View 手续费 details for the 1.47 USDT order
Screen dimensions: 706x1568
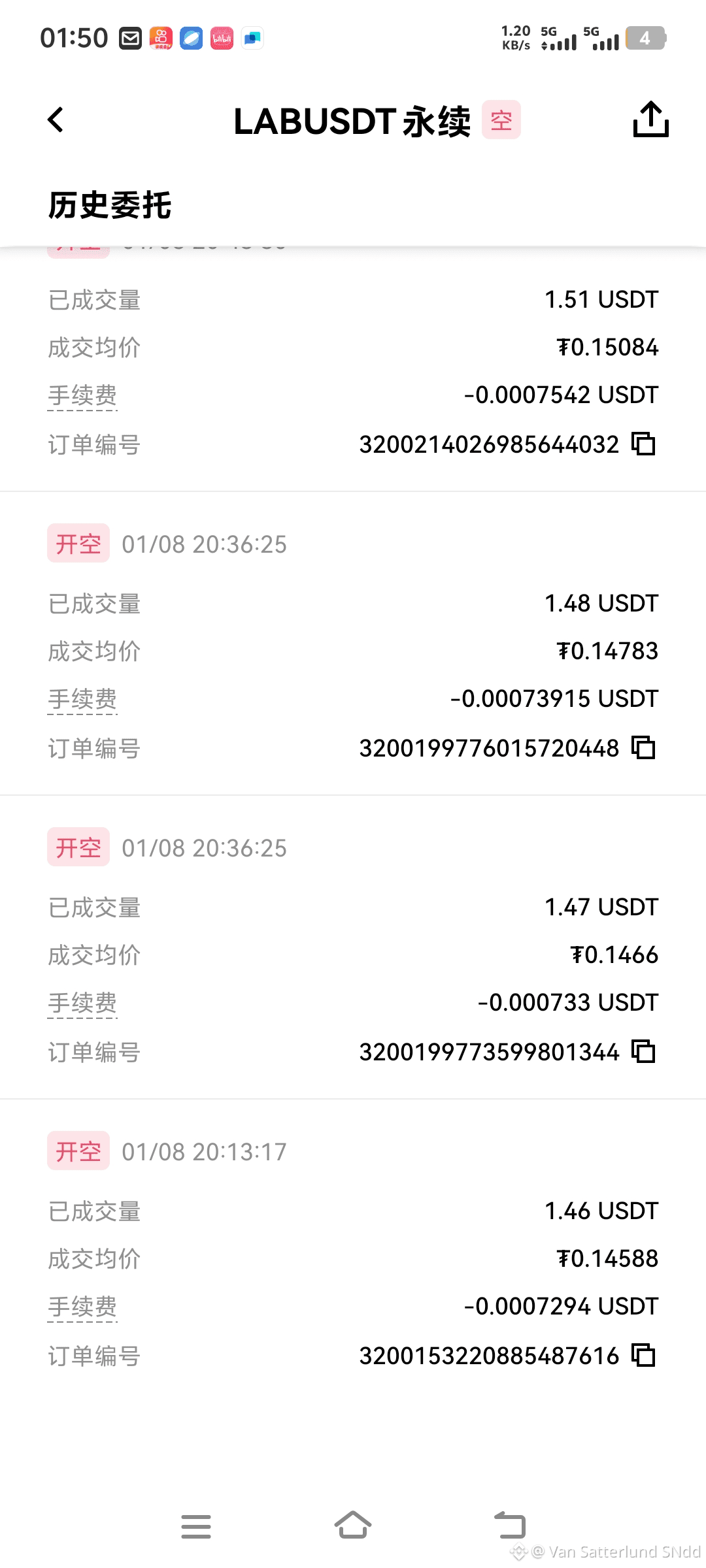82,1004
